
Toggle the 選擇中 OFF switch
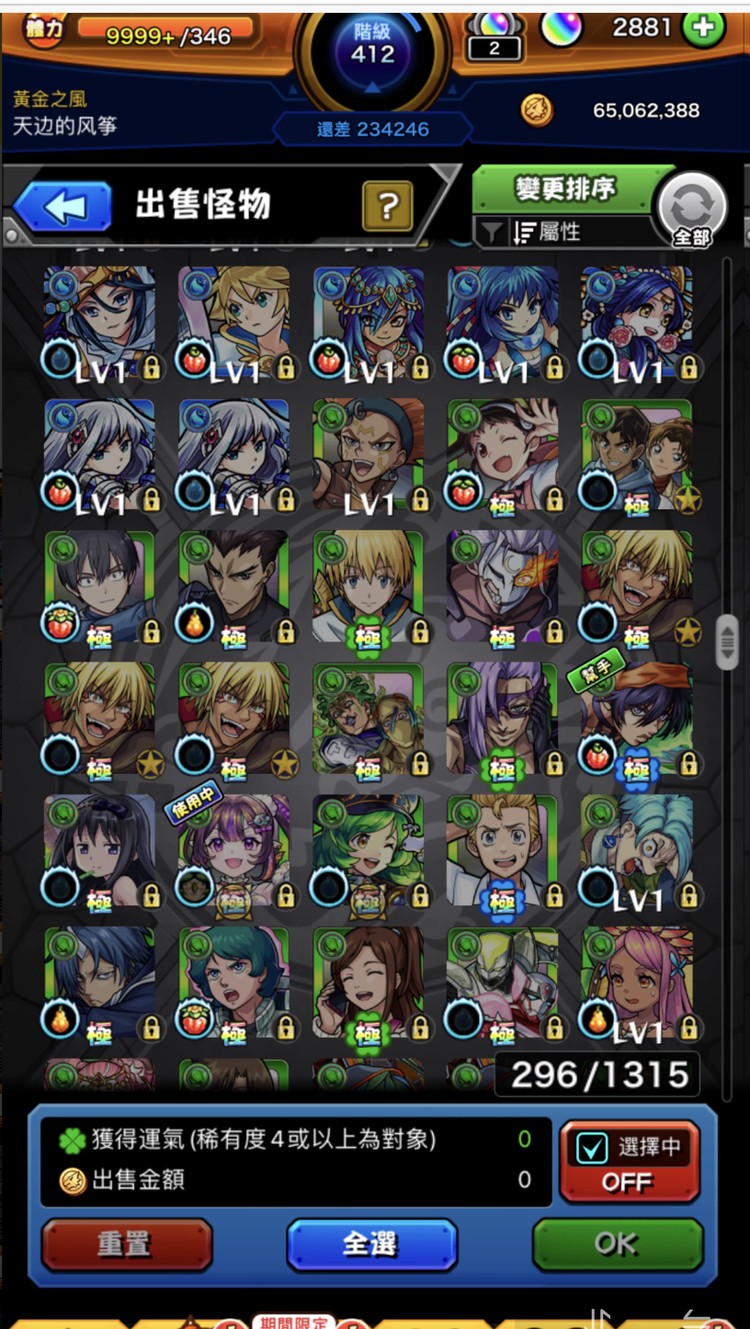pos(628,1164)
